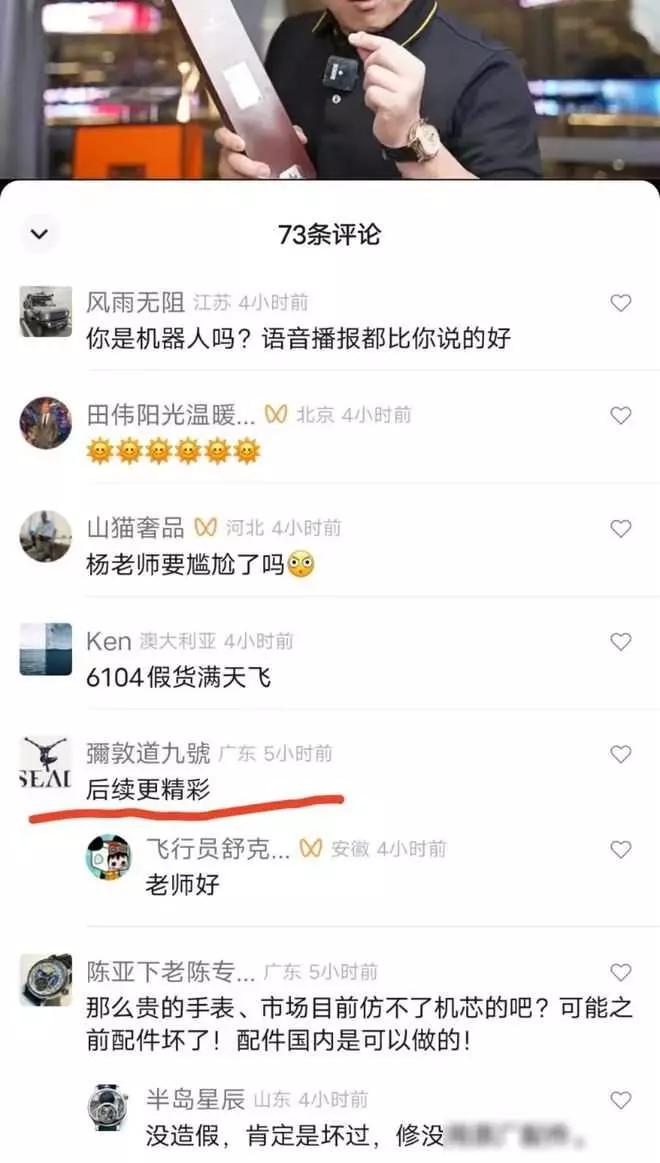This screenshot has height=1163, width=660.
Task: Like 半岛星辰's reply
Action: coord(620,1099)
